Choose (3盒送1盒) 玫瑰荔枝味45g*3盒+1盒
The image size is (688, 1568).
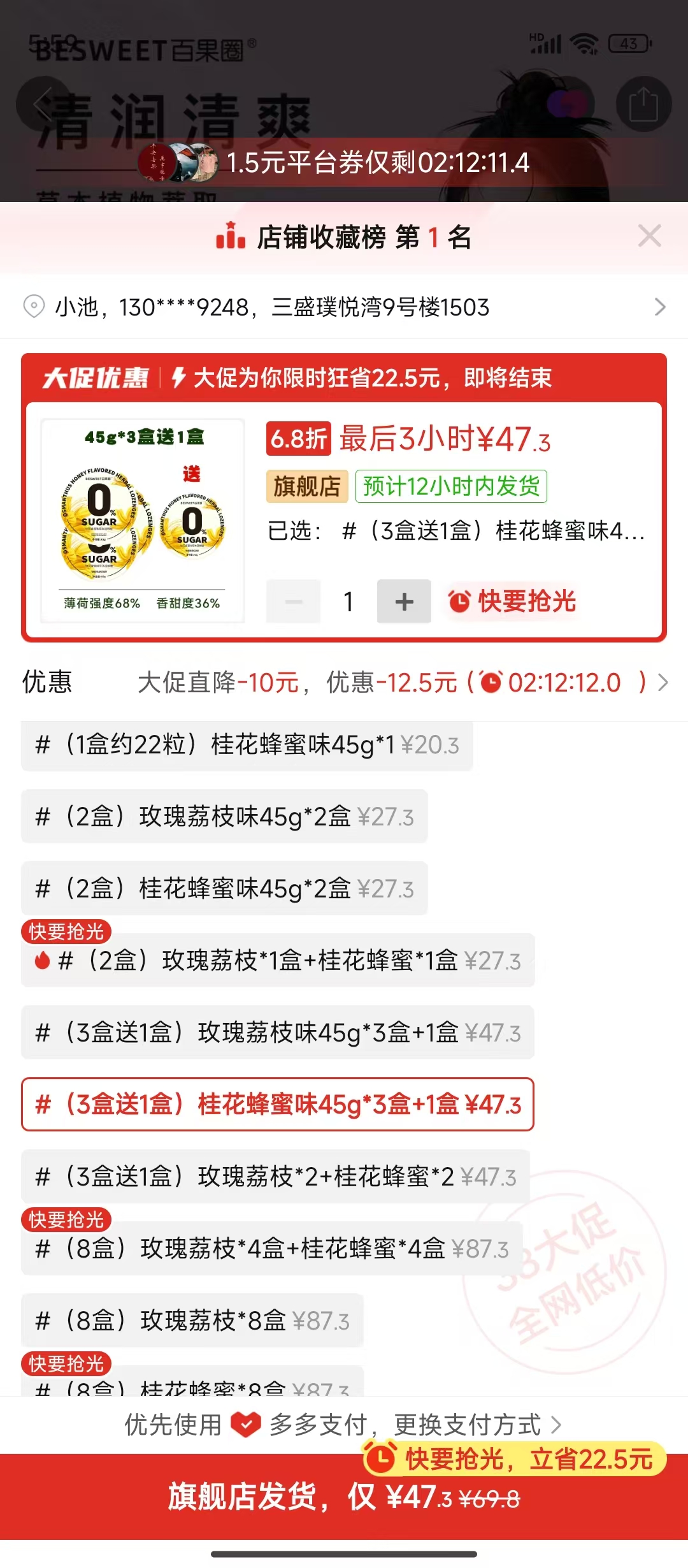point(278,1033)
